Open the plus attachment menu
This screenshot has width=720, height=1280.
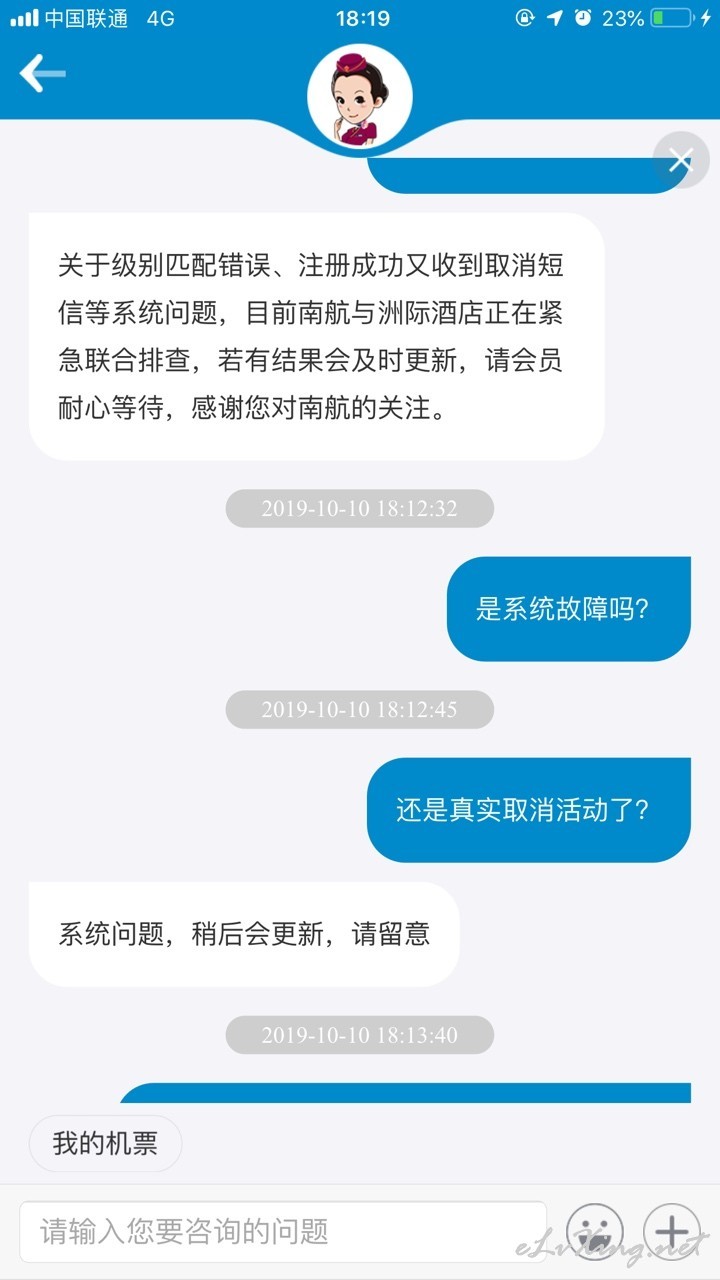[672, 1232]
